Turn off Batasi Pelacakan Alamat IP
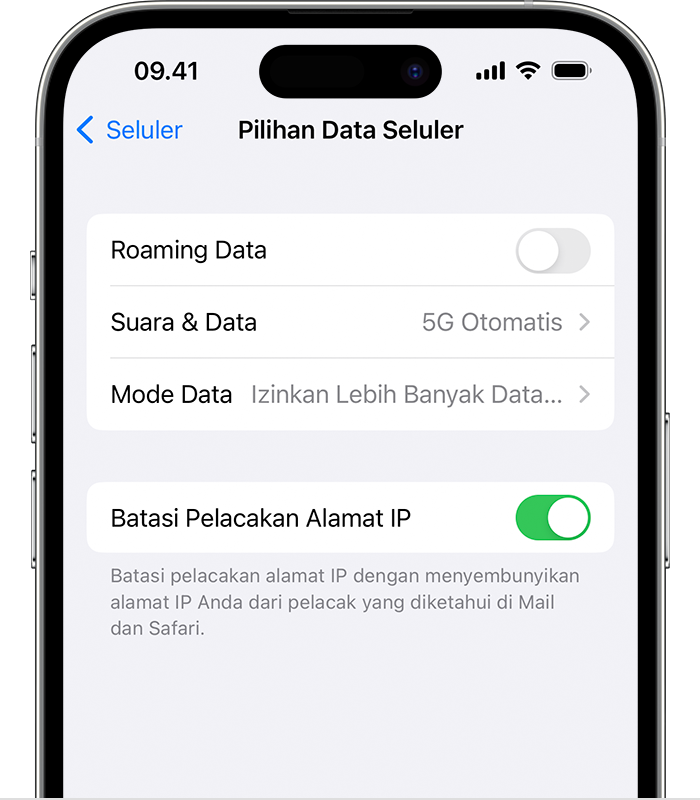Image resolution: width=700 pixels, height=800 pixels. pos(552,518)
